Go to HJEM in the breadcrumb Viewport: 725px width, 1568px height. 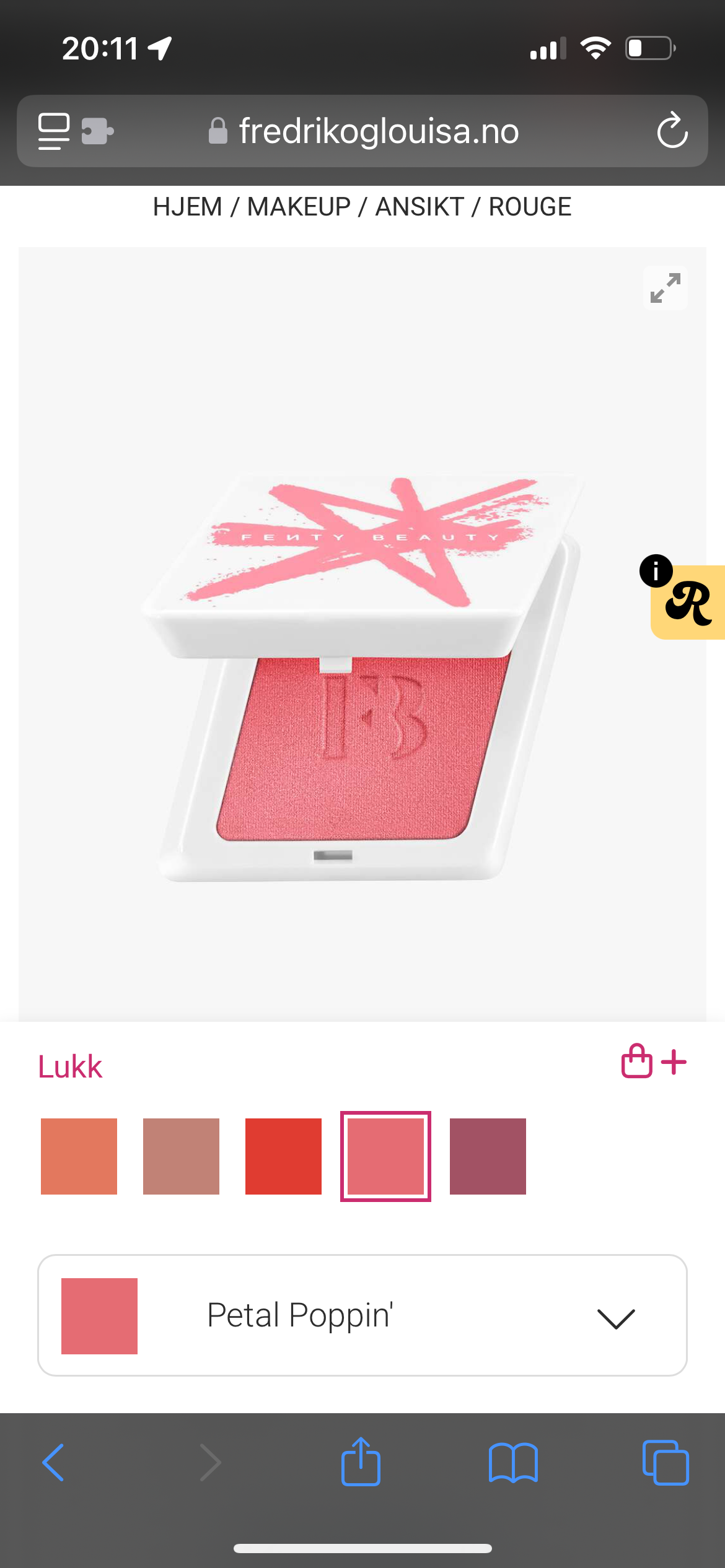tap(187, 207)
